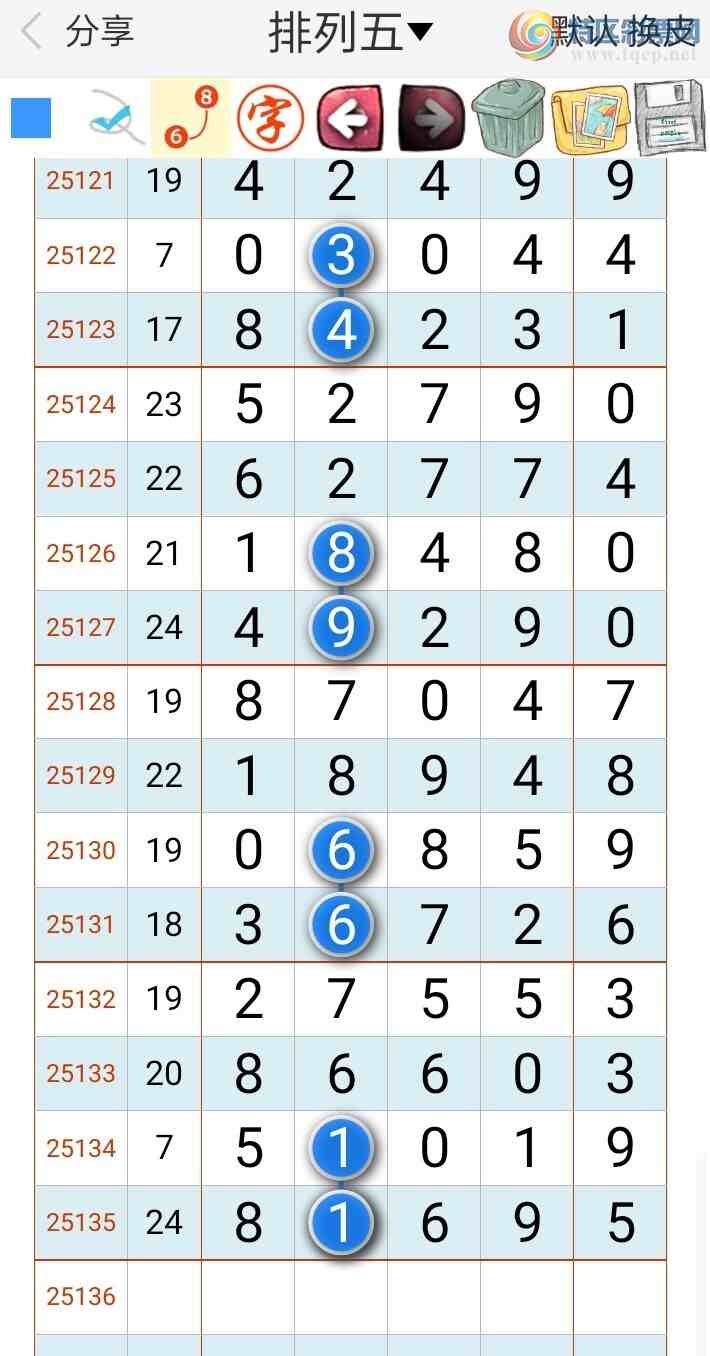Open the 排列五 lottery type dropdown
The width and height of the screenshot is (710, 1356).
tap(350, 33)
